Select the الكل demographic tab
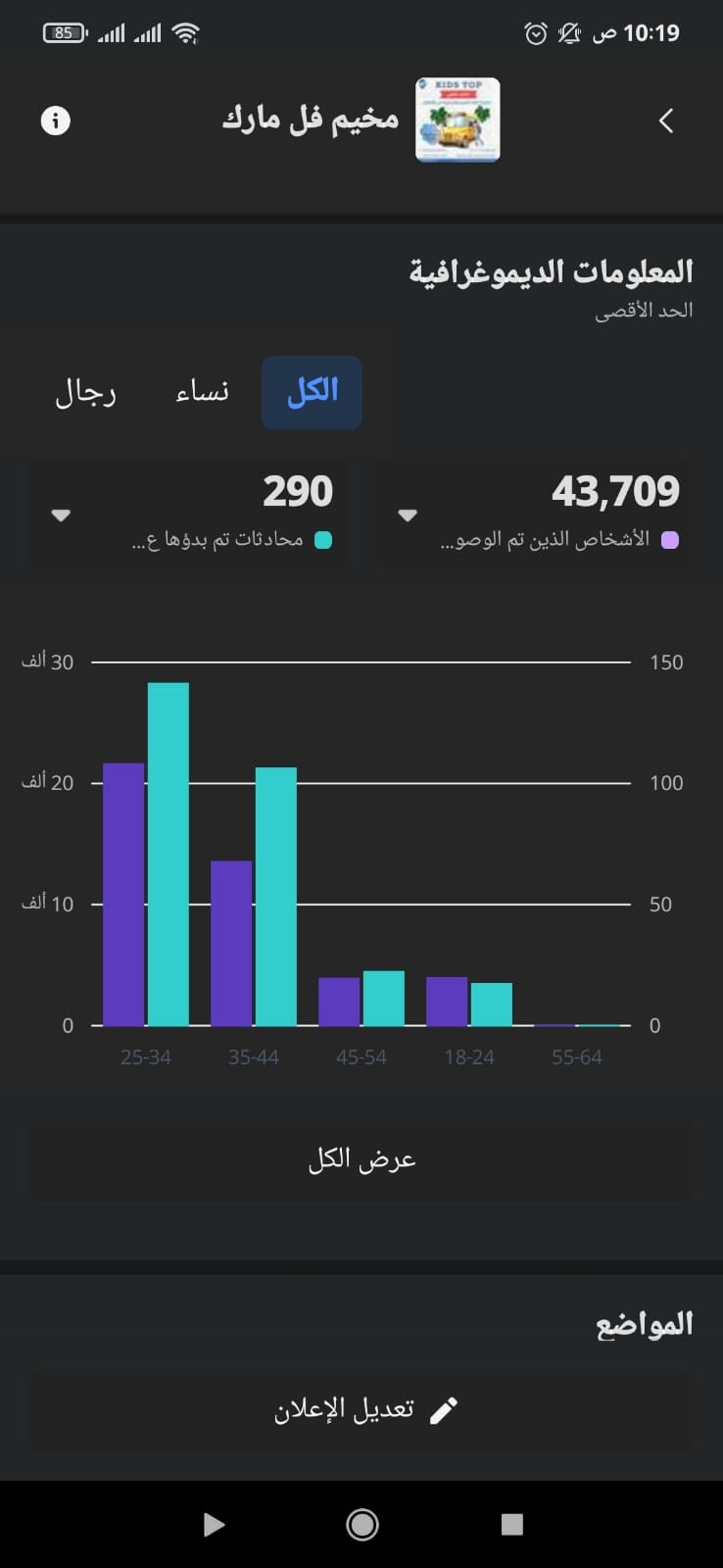Viewport: 723px width, 1568px height. (312, 392)
